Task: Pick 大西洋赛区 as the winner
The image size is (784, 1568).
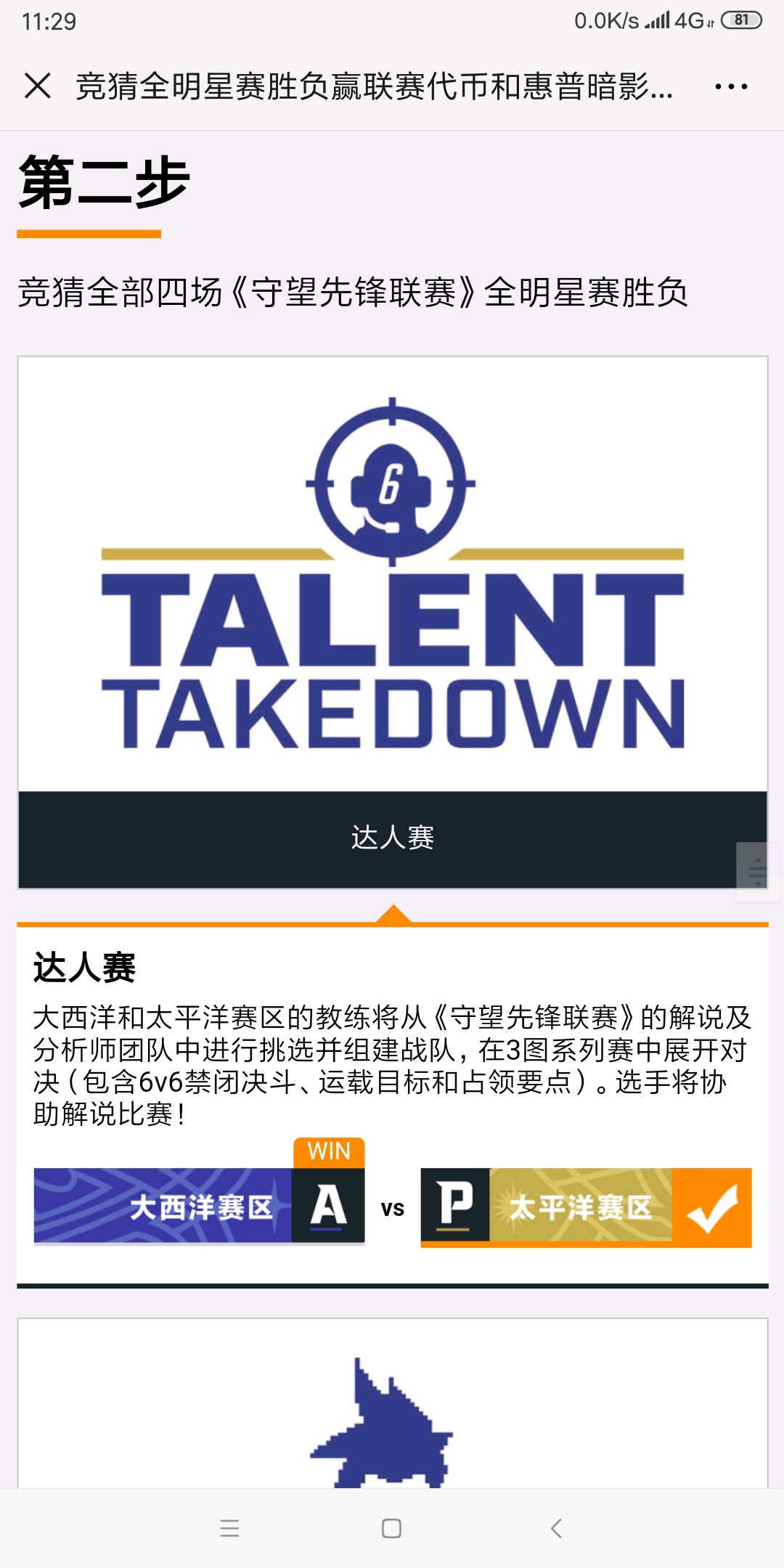Action: pyautogui.click(x=199, y=1206)
